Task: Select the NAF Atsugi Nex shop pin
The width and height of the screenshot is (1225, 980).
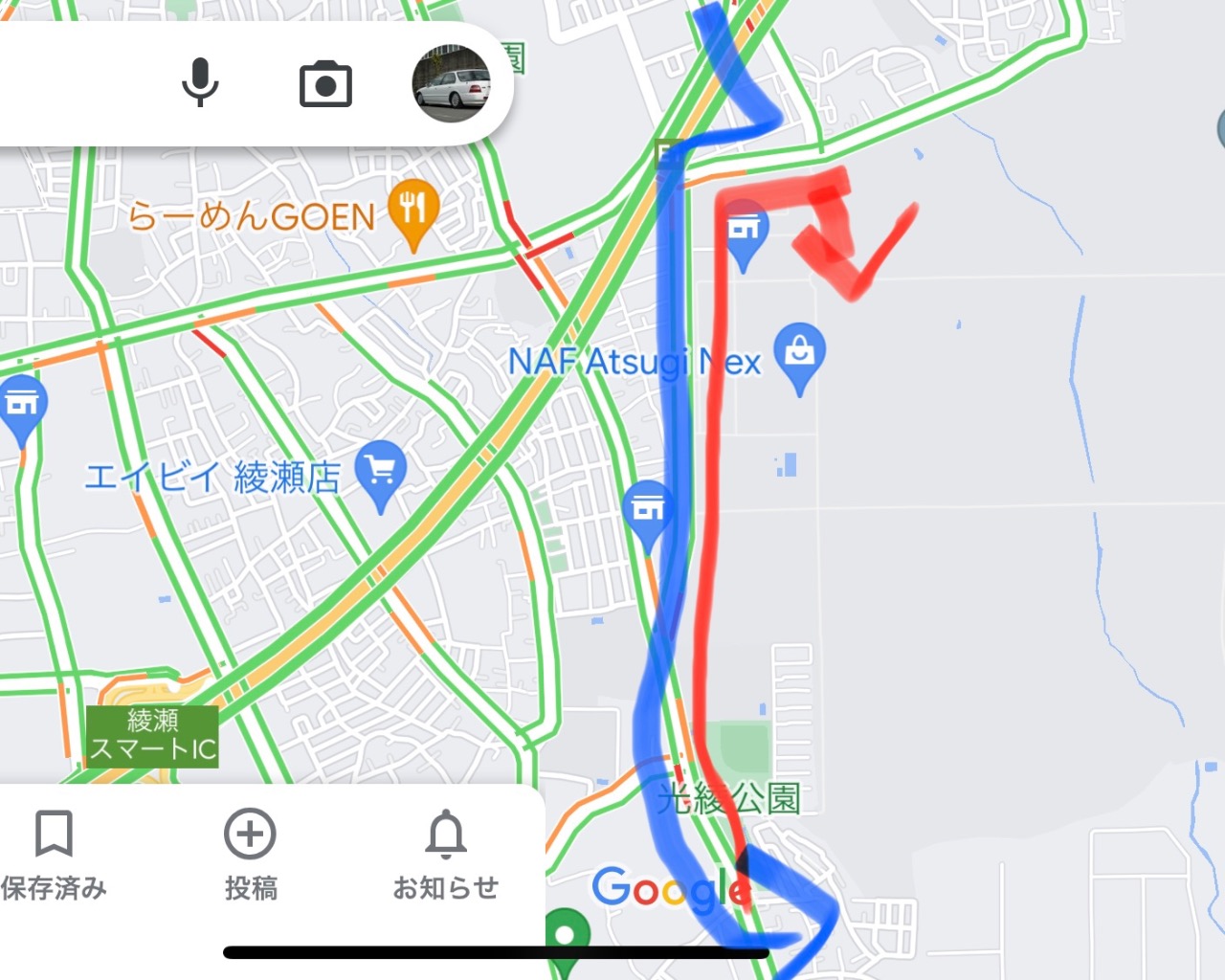Action: (800, 354)
